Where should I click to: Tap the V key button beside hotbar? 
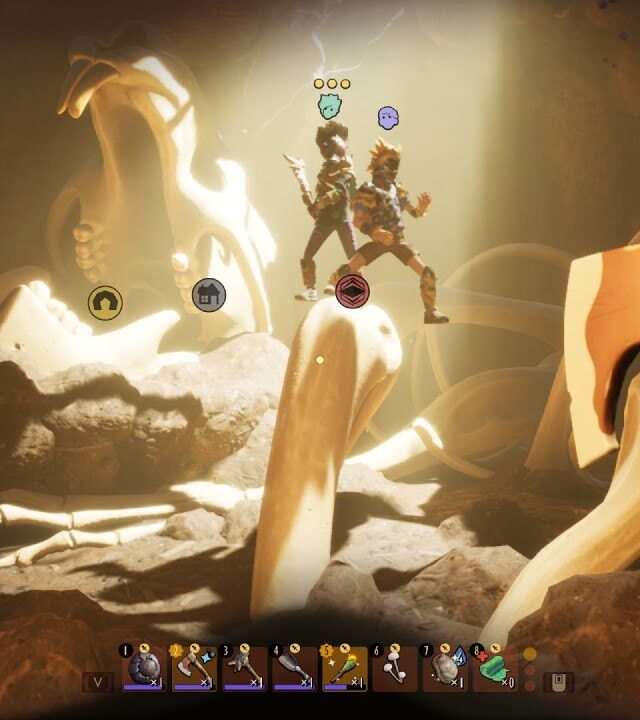coord(97,682)
